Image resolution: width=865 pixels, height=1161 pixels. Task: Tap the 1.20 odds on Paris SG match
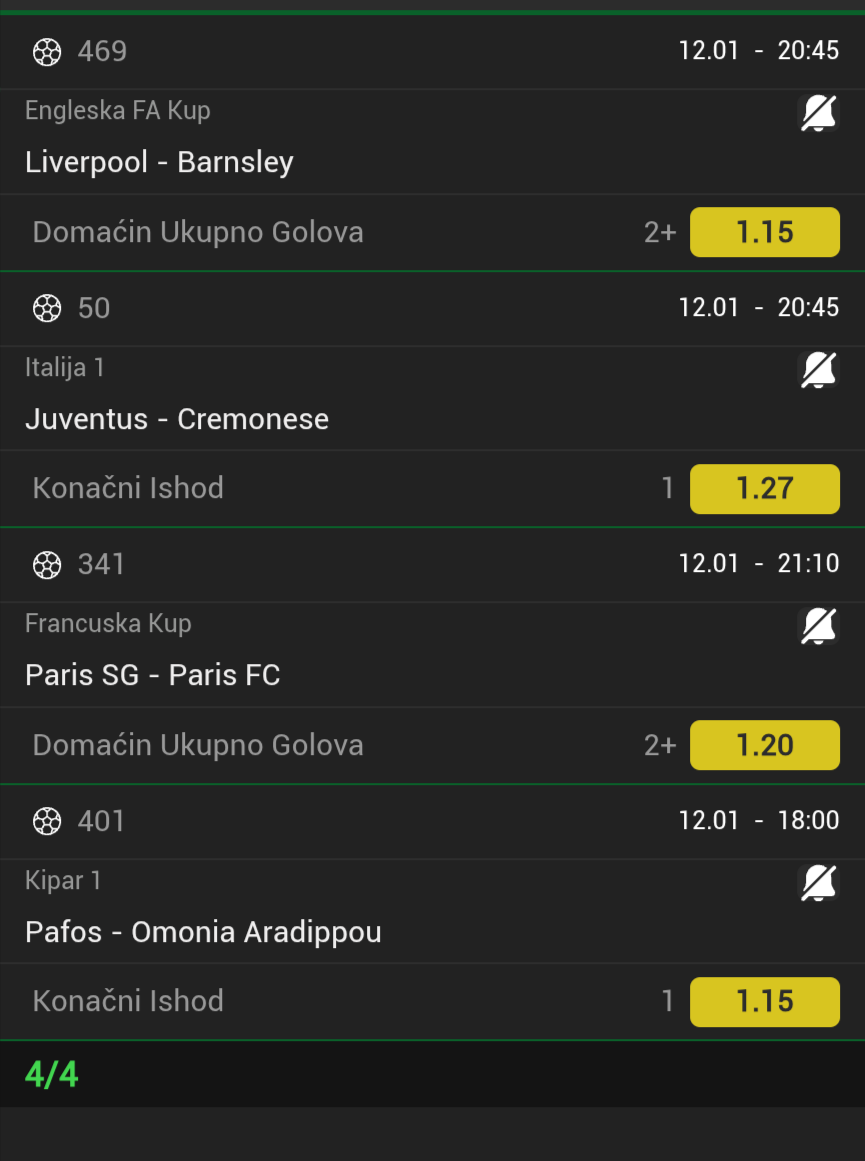click(764, 745)
